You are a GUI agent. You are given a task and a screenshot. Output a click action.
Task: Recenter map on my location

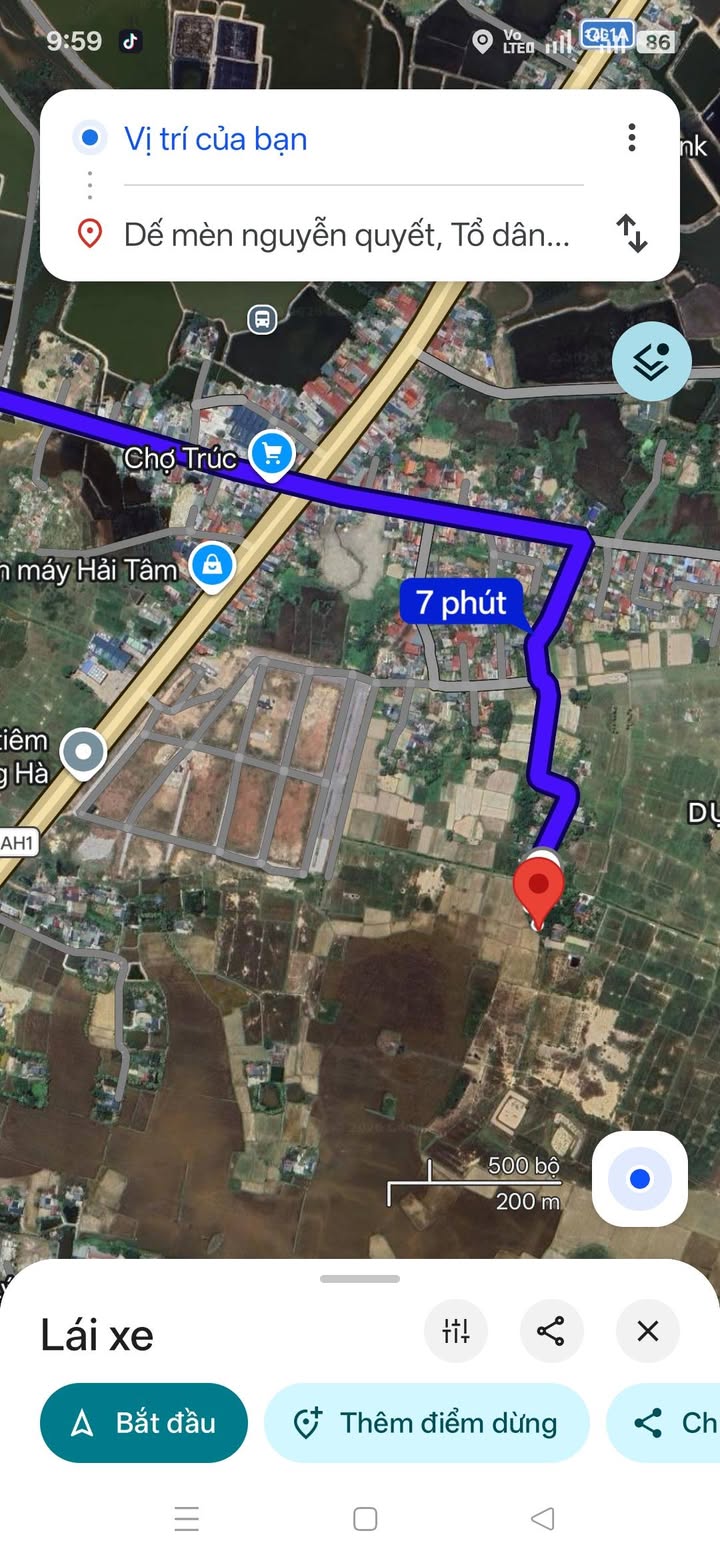tap(640, 1179)
